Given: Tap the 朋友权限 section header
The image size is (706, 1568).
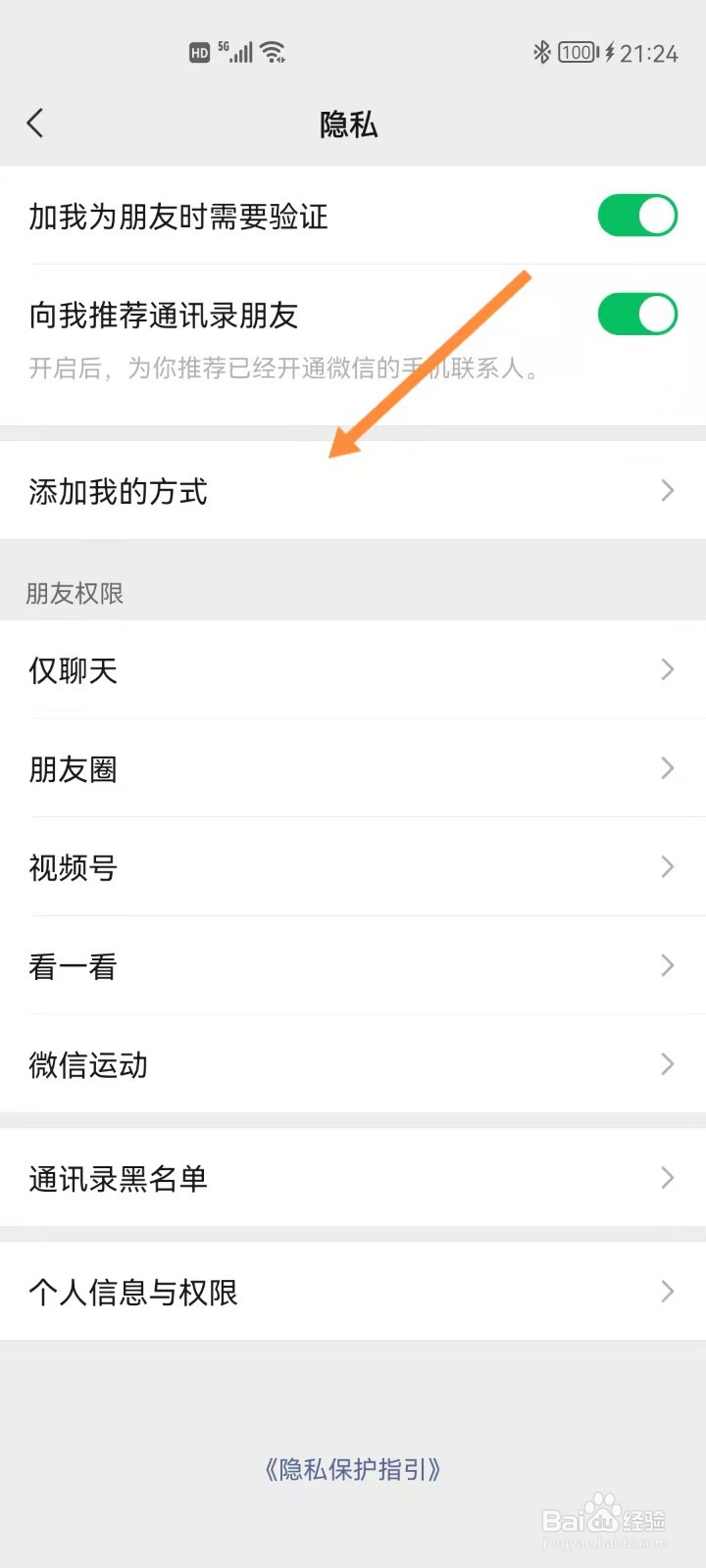Looking at the screenshot, I should pos(74,593).
